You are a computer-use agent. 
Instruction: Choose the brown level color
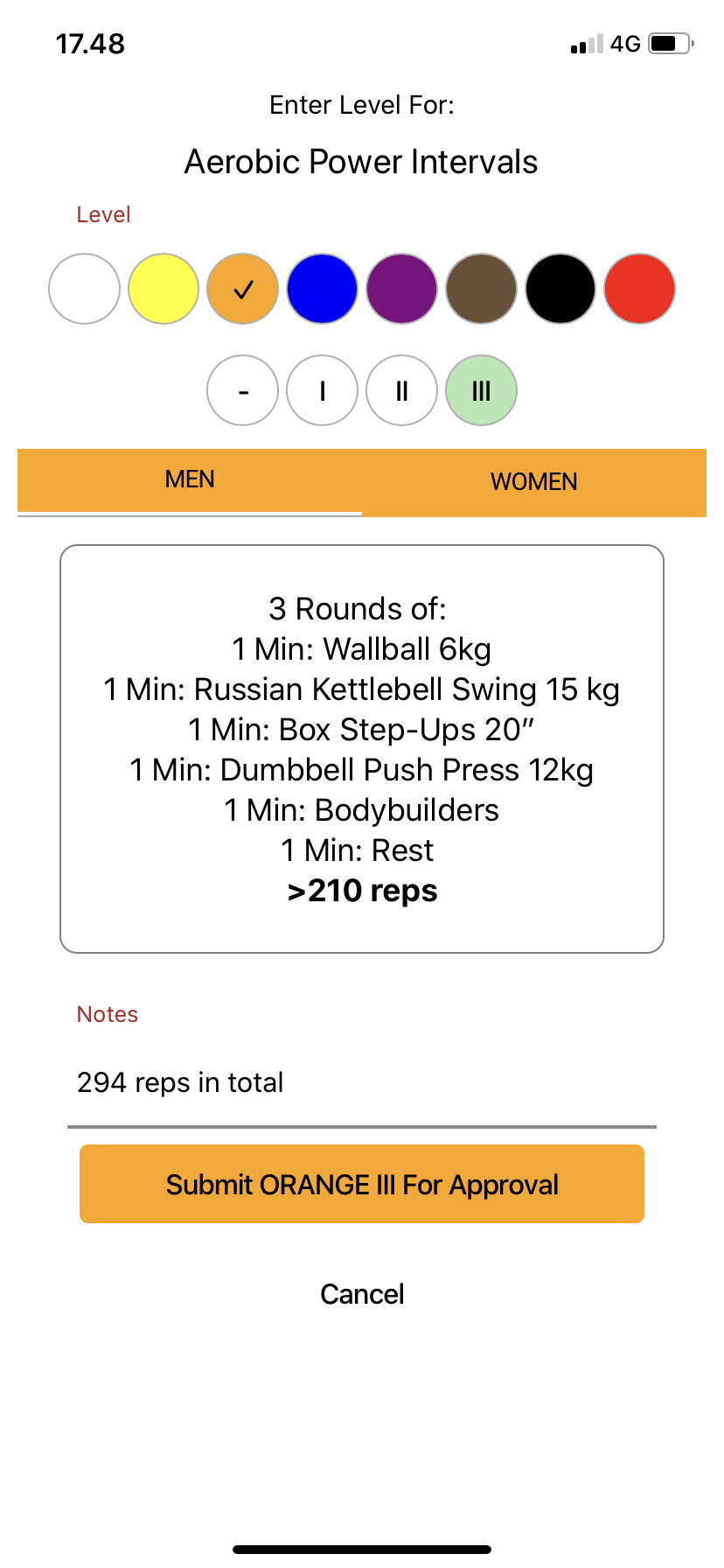[x=482, y=289]
